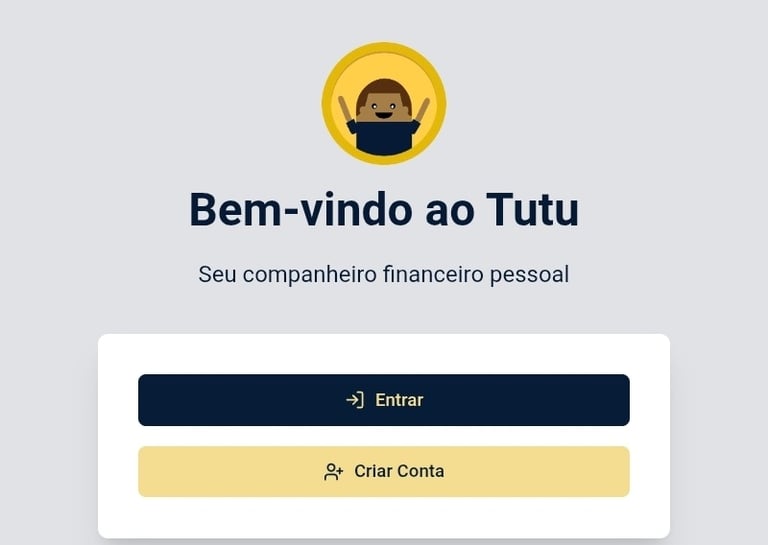
Task: Select Criar Conta to sign up
Action: coord(384,471)
